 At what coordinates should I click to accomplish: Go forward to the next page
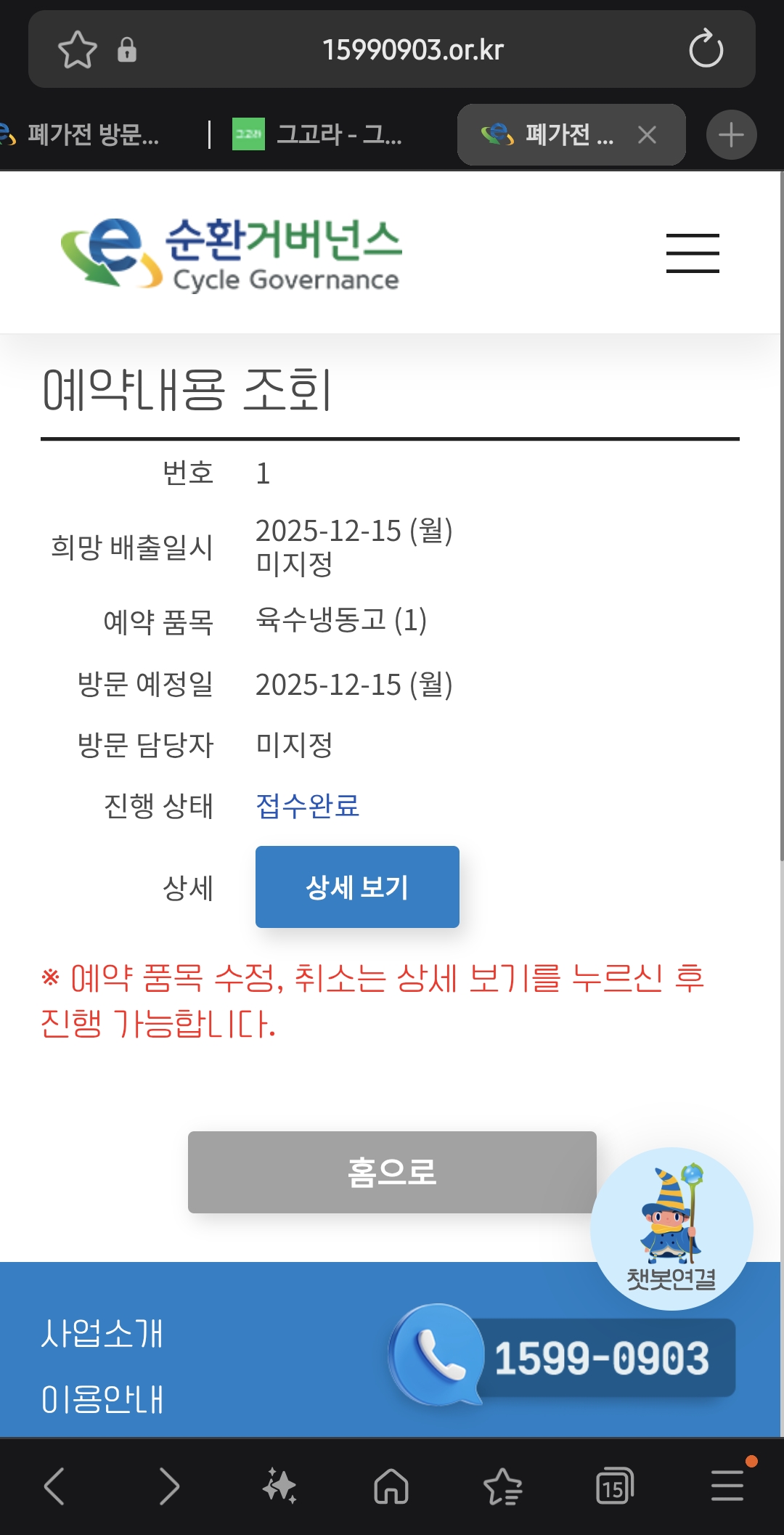[169, 1486]
